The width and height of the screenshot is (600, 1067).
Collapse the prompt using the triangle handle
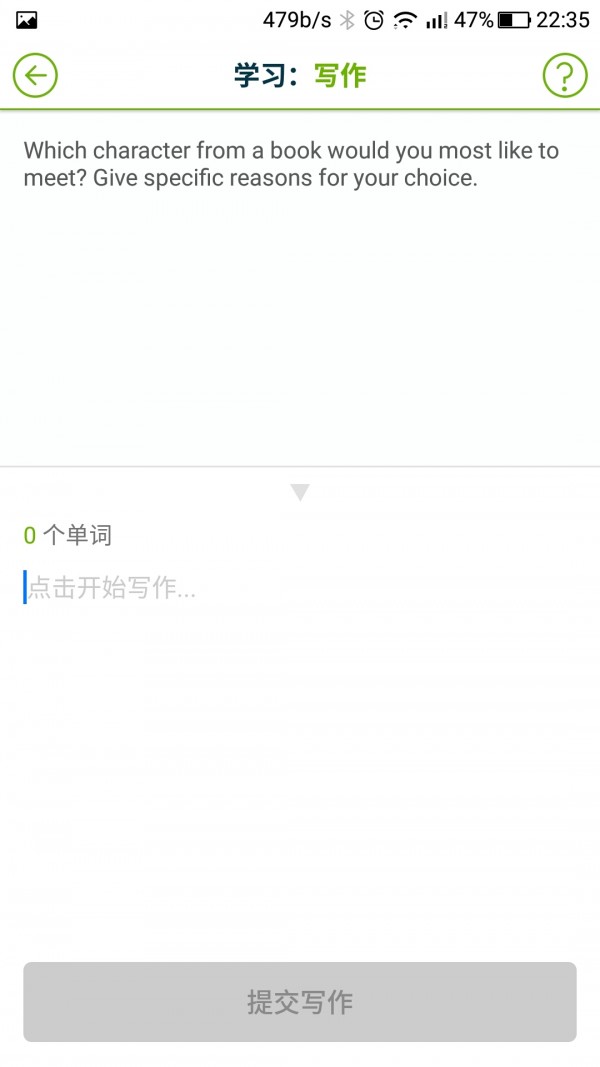click(300, 492)
